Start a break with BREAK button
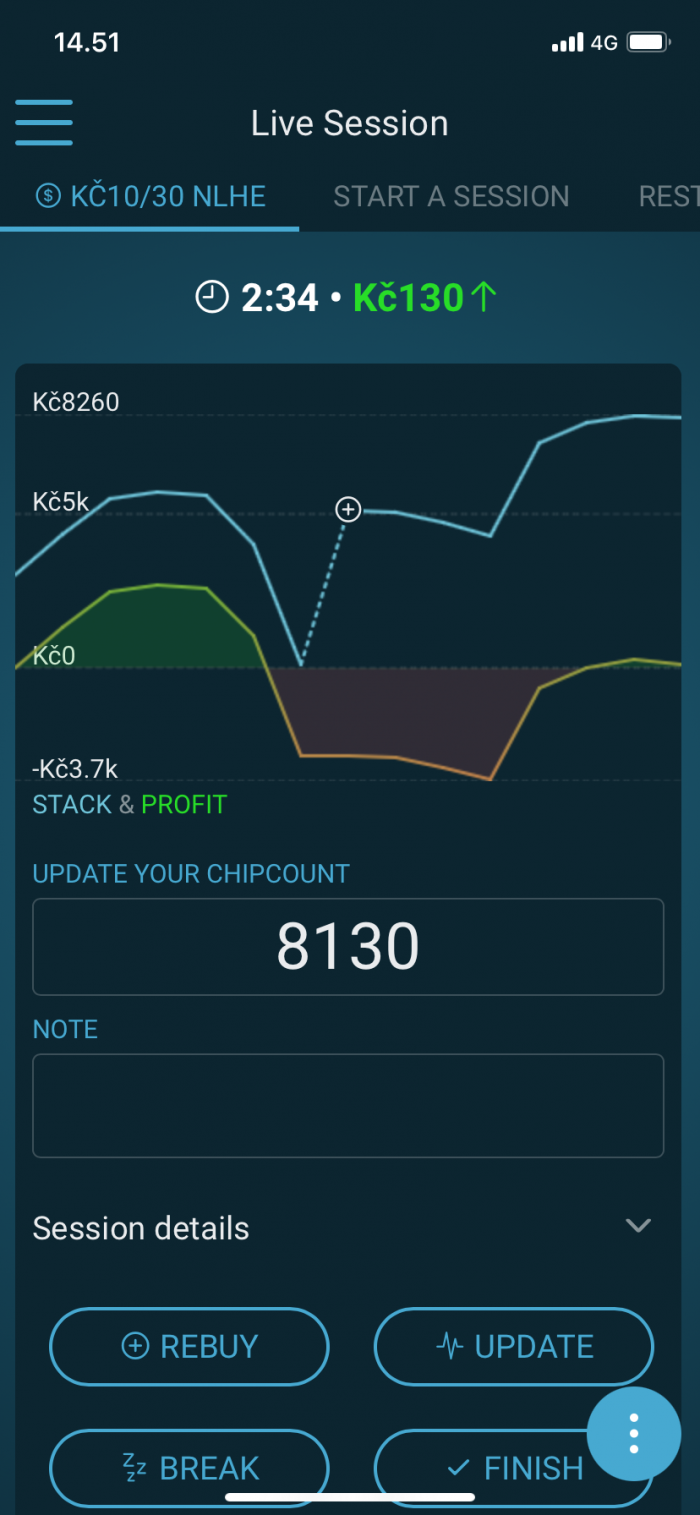Screen dimensions: 700x1515 (189, 1468)
